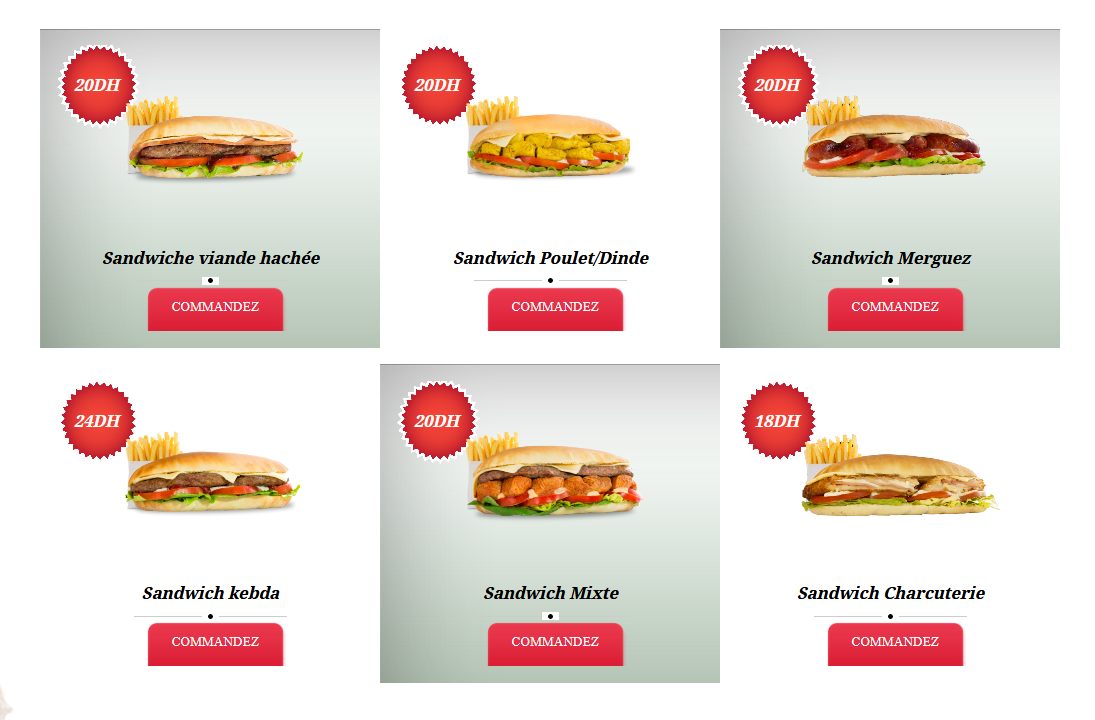Tap COMMANDEZ under Sandwich Charcuterie
The image size is (1095, 720).
point(895,643)
